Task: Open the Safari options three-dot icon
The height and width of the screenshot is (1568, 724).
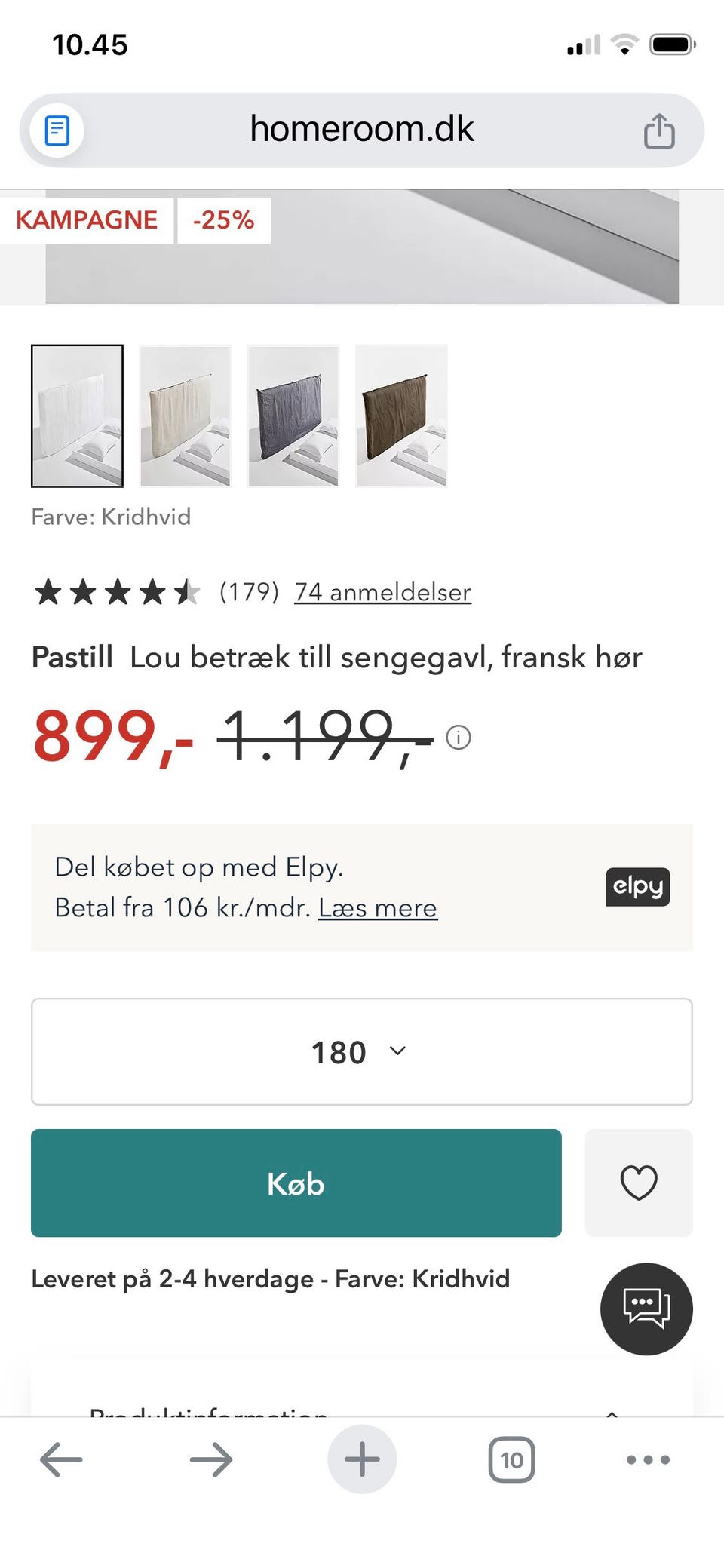Action: click(x=647, y=1459)
